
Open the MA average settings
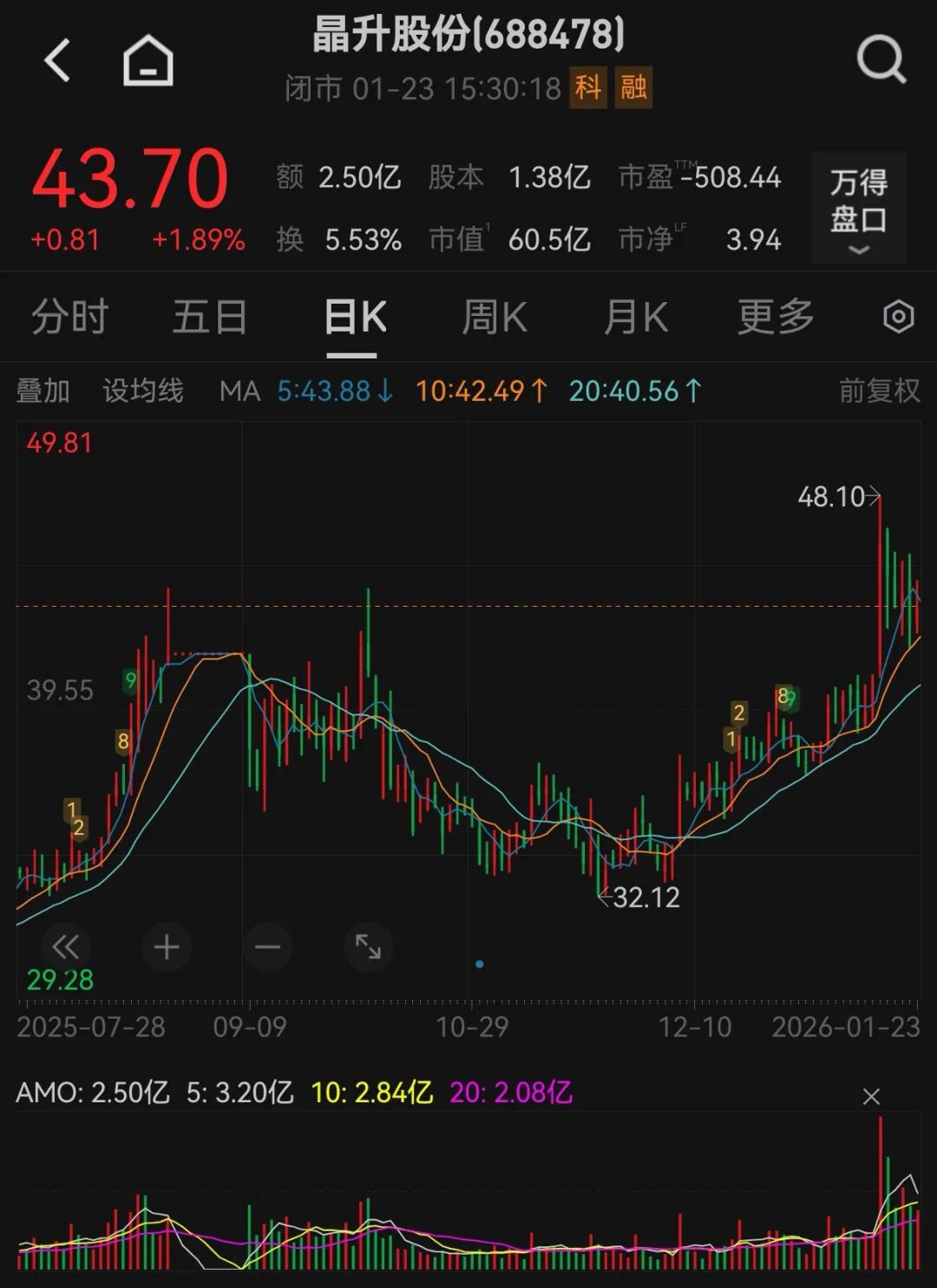coord(240,391)
